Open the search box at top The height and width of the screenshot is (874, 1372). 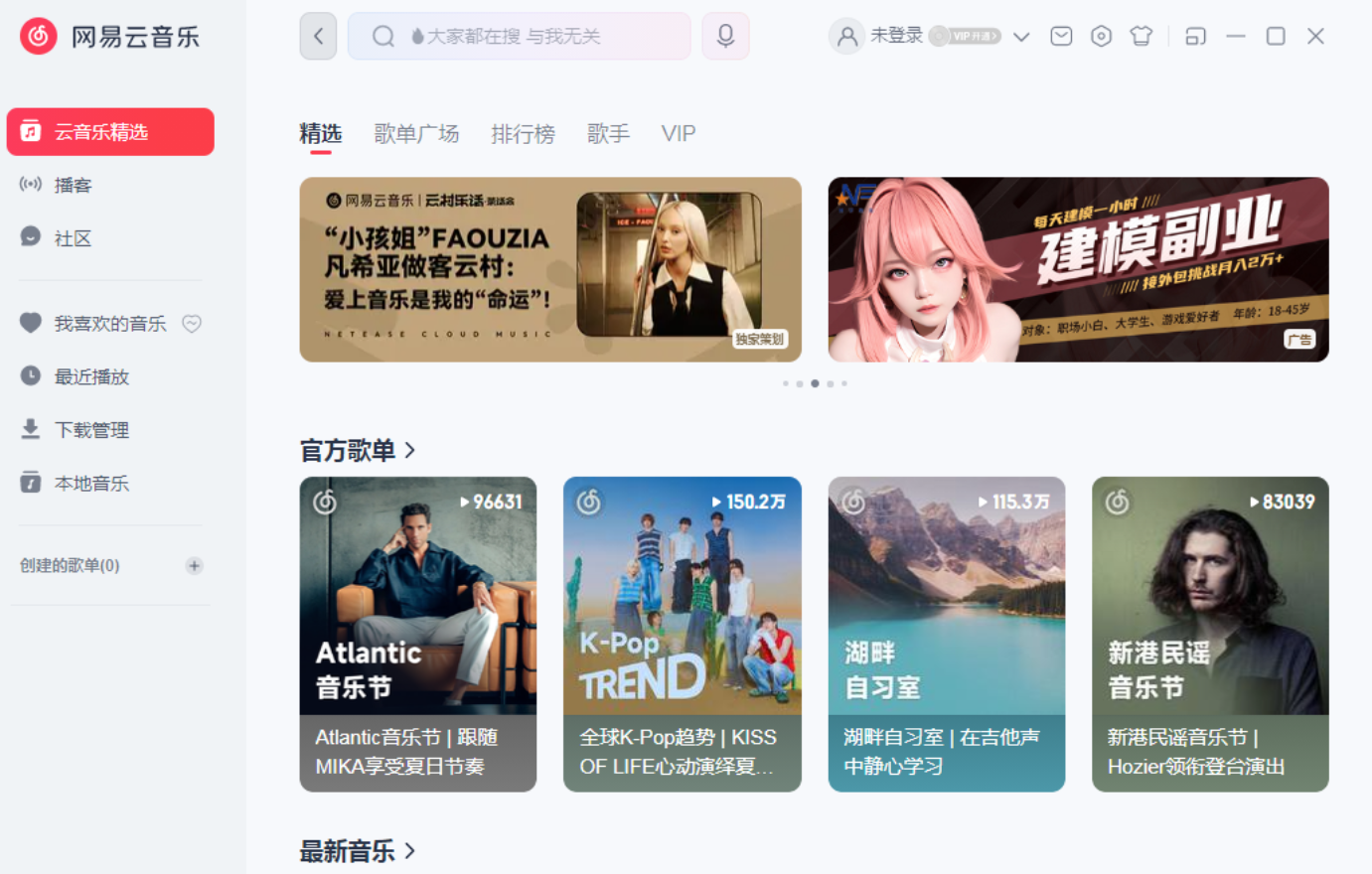click(519, 37)
